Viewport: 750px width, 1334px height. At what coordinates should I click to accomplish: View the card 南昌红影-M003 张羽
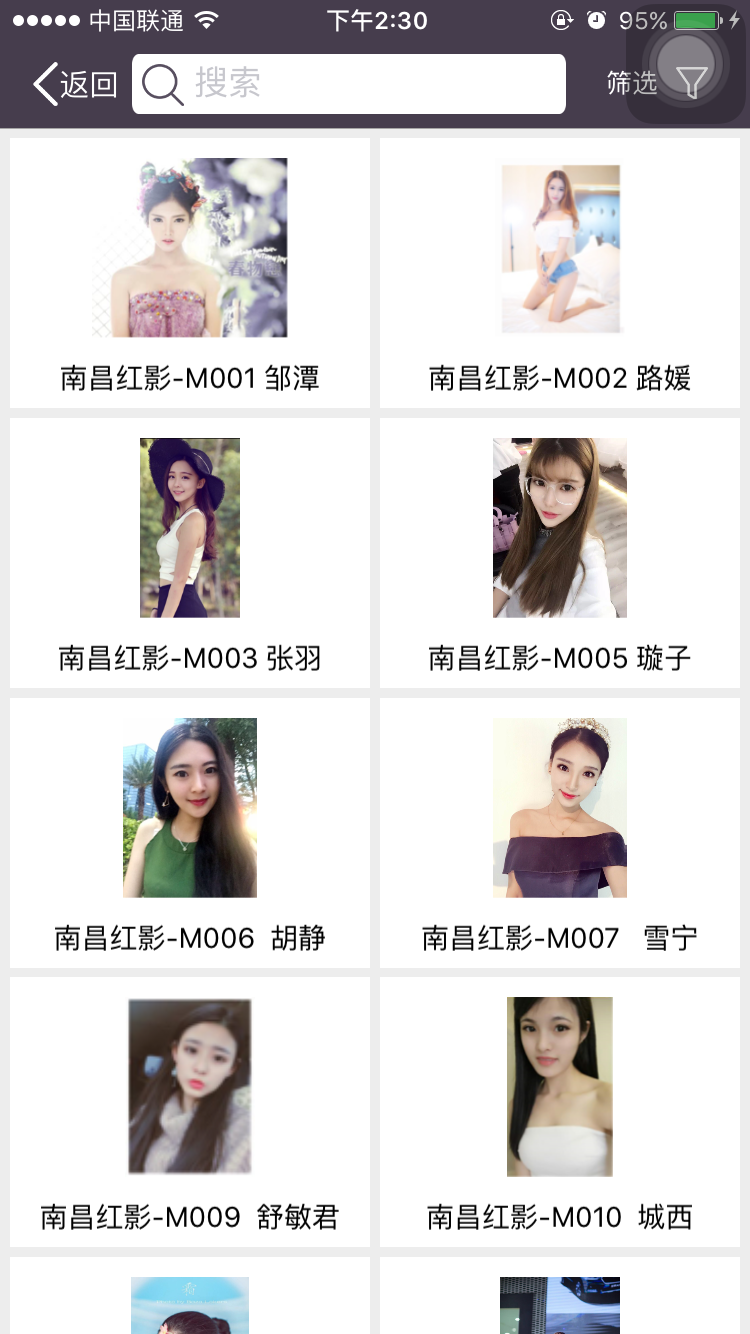tap(190, 553)
